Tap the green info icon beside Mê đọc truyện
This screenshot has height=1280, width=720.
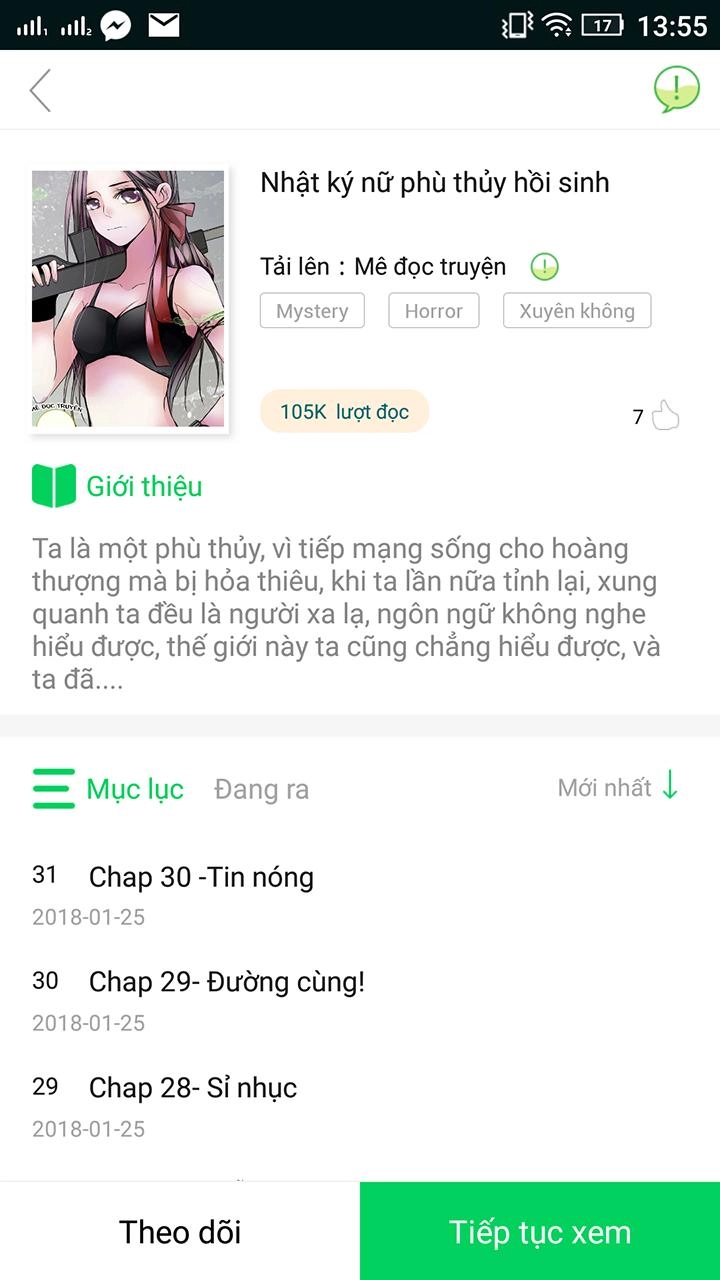[543, 266]
